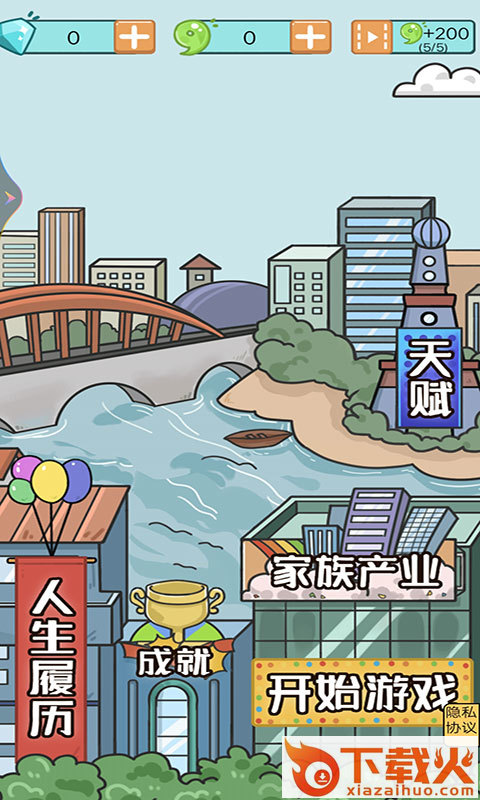Open the 人生履历 life resume banner
This screenshot has width=480, height=800.
pyautogui.click(x=52, y=658)
